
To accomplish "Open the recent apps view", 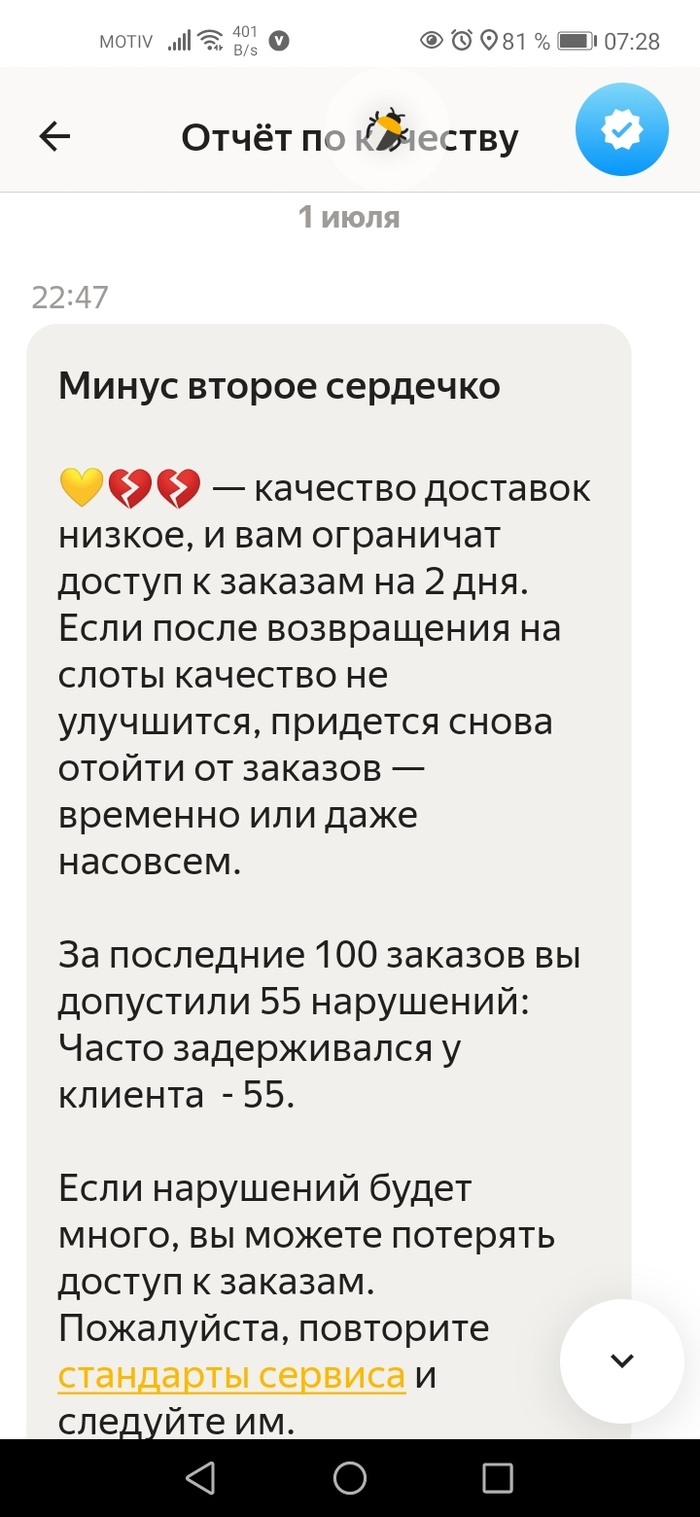I will pyautogui.click(x=497, y=1478).
